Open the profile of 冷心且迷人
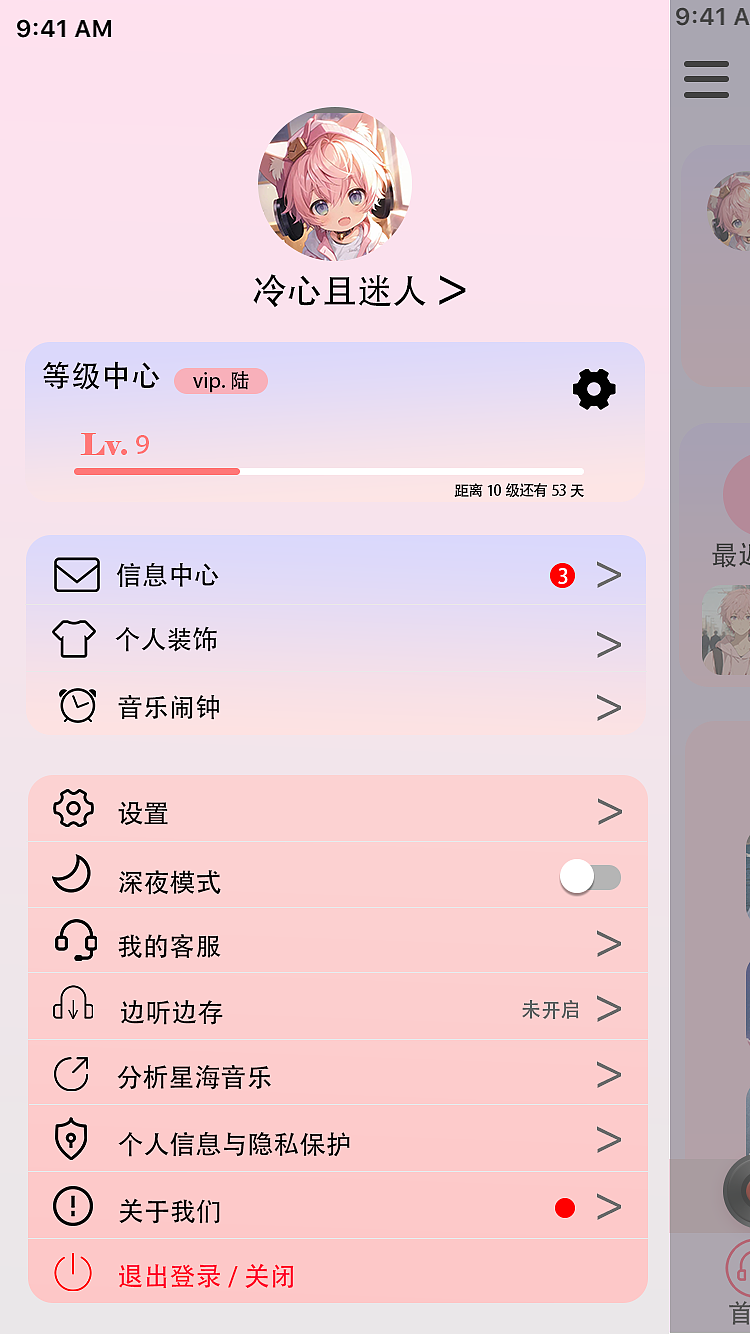Screen dimensions: 750x1334 358,291
